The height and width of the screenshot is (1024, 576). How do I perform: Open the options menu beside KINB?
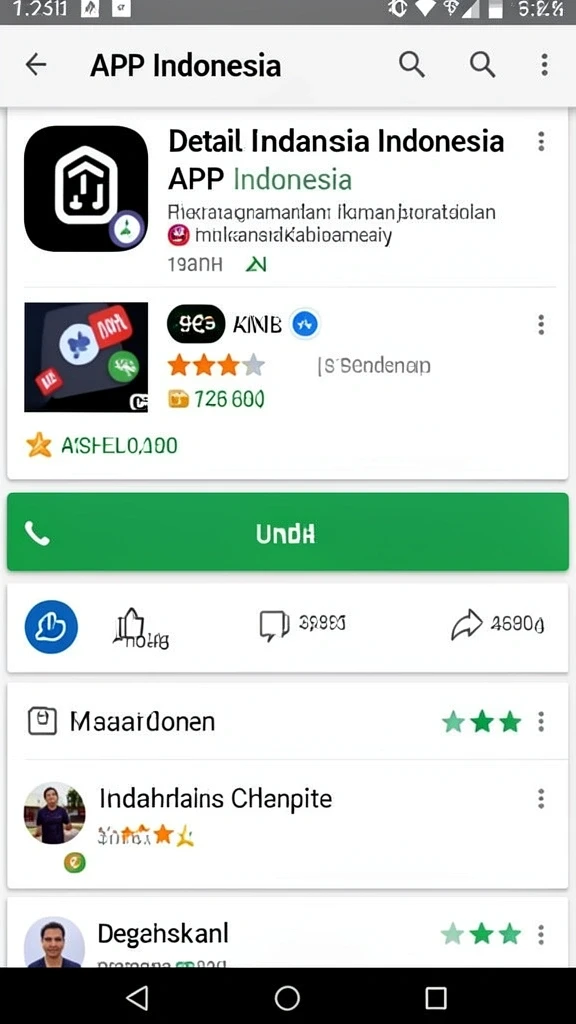pyautogui.click(x=541, y=325)
